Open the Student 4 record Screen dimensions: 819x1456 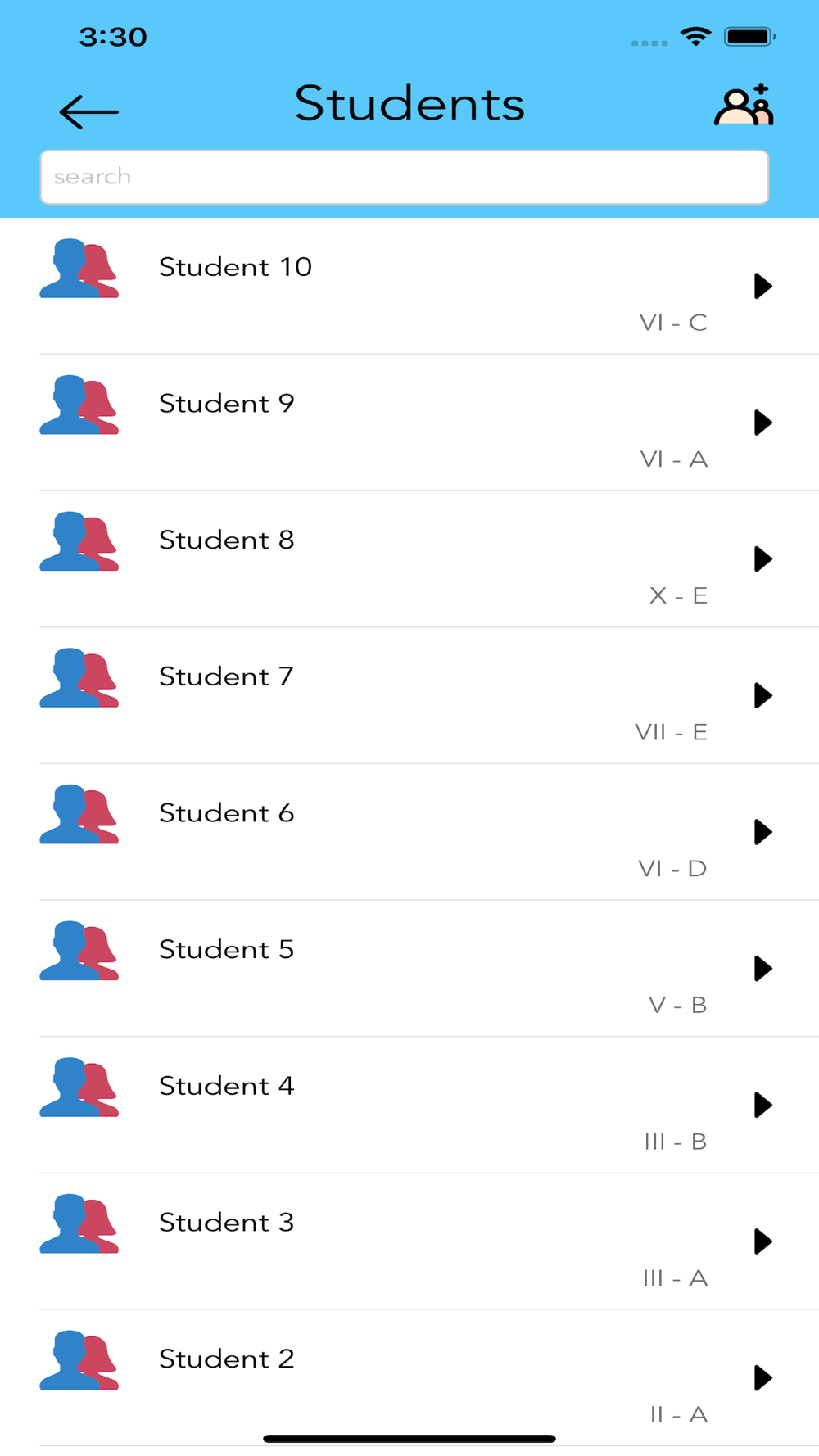pos(409,1106)
